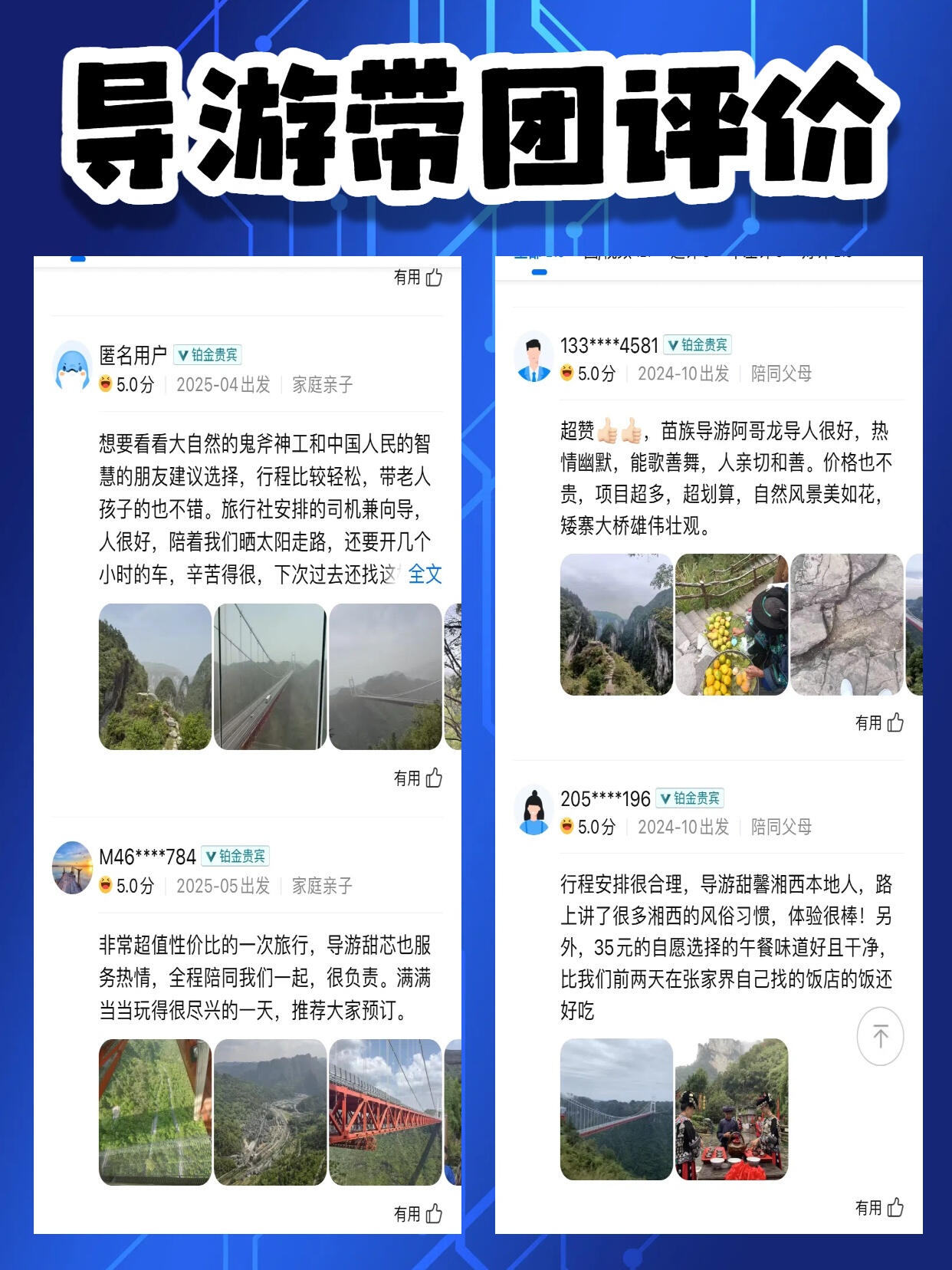
Task: Click 有用 under 205****196's review
Action: pos(869,1207)
